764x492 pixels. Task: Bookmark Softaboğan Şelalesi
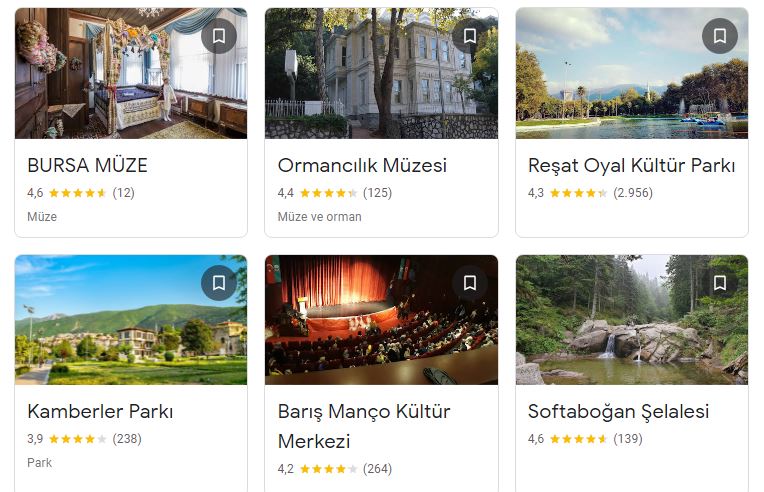tap(719, 283)
